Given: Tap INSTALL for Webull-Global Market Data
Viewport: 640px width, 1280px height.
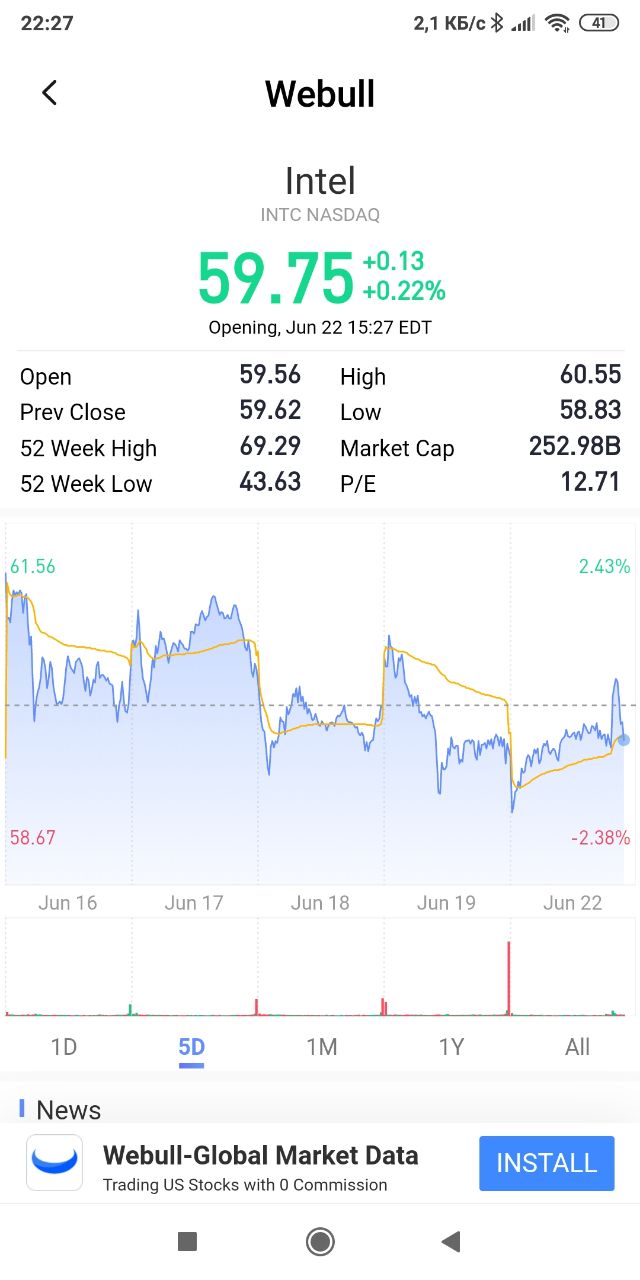Looking at the screenshot, I should [547, 1163].
